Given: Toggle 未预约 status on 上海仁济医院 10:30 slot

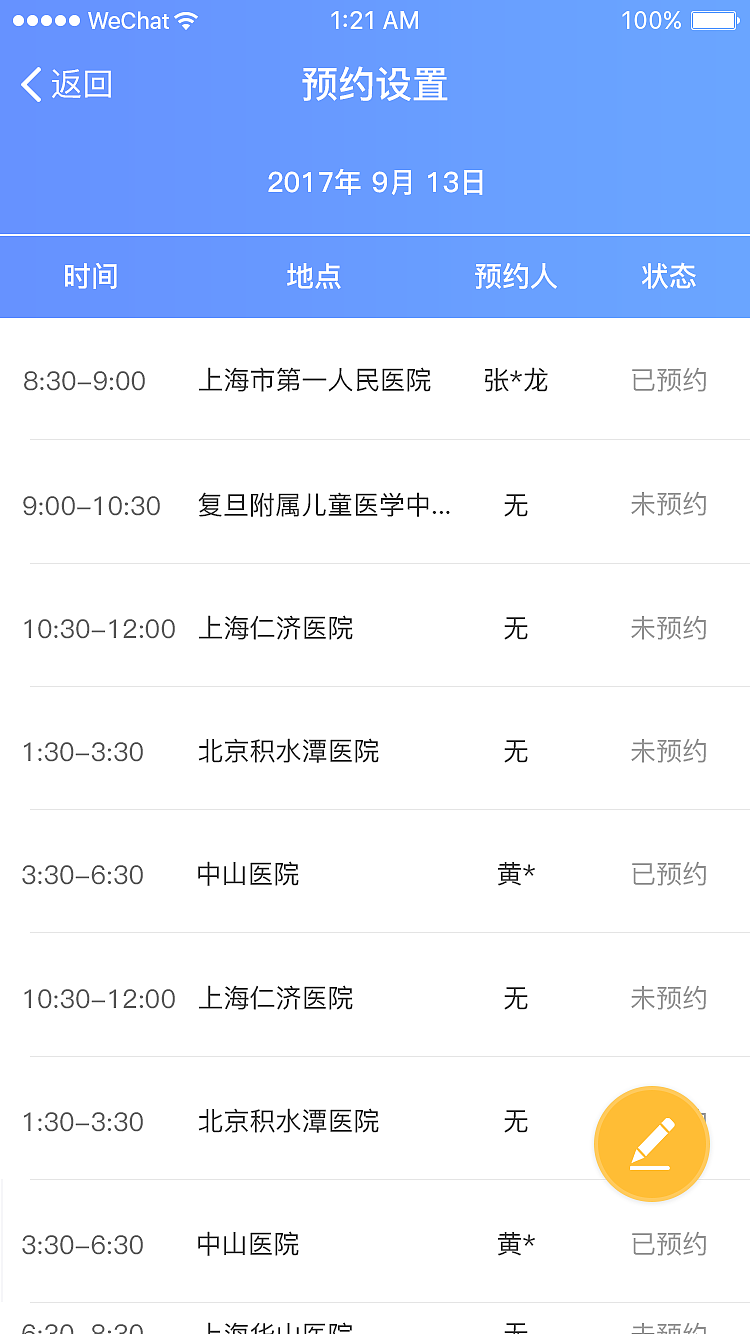Looking at the screenshot, I should coord(669,628).
